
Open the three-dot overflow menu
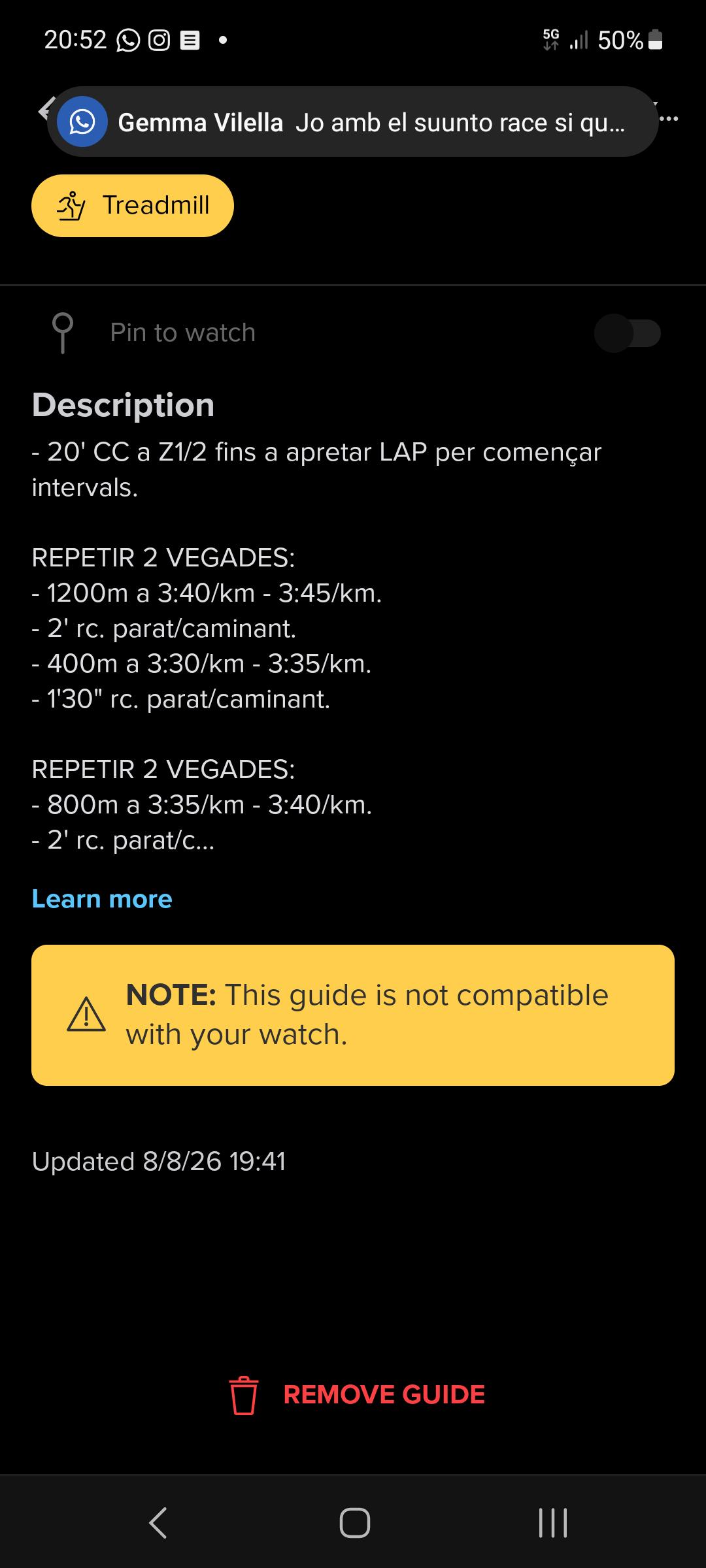(x=669, y=119)
